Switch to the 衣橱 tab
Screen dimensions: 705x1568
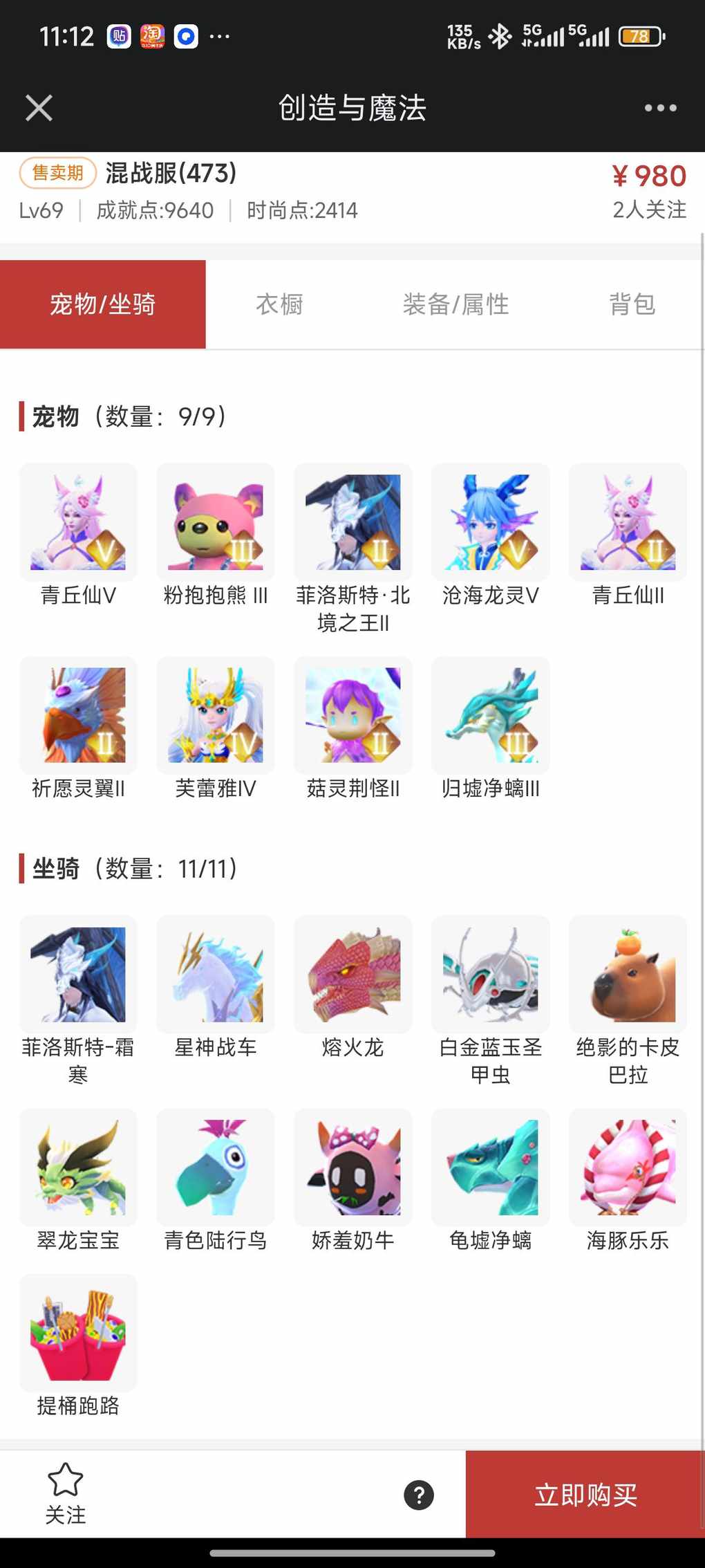pyautogui.click(x=279, y=304)
